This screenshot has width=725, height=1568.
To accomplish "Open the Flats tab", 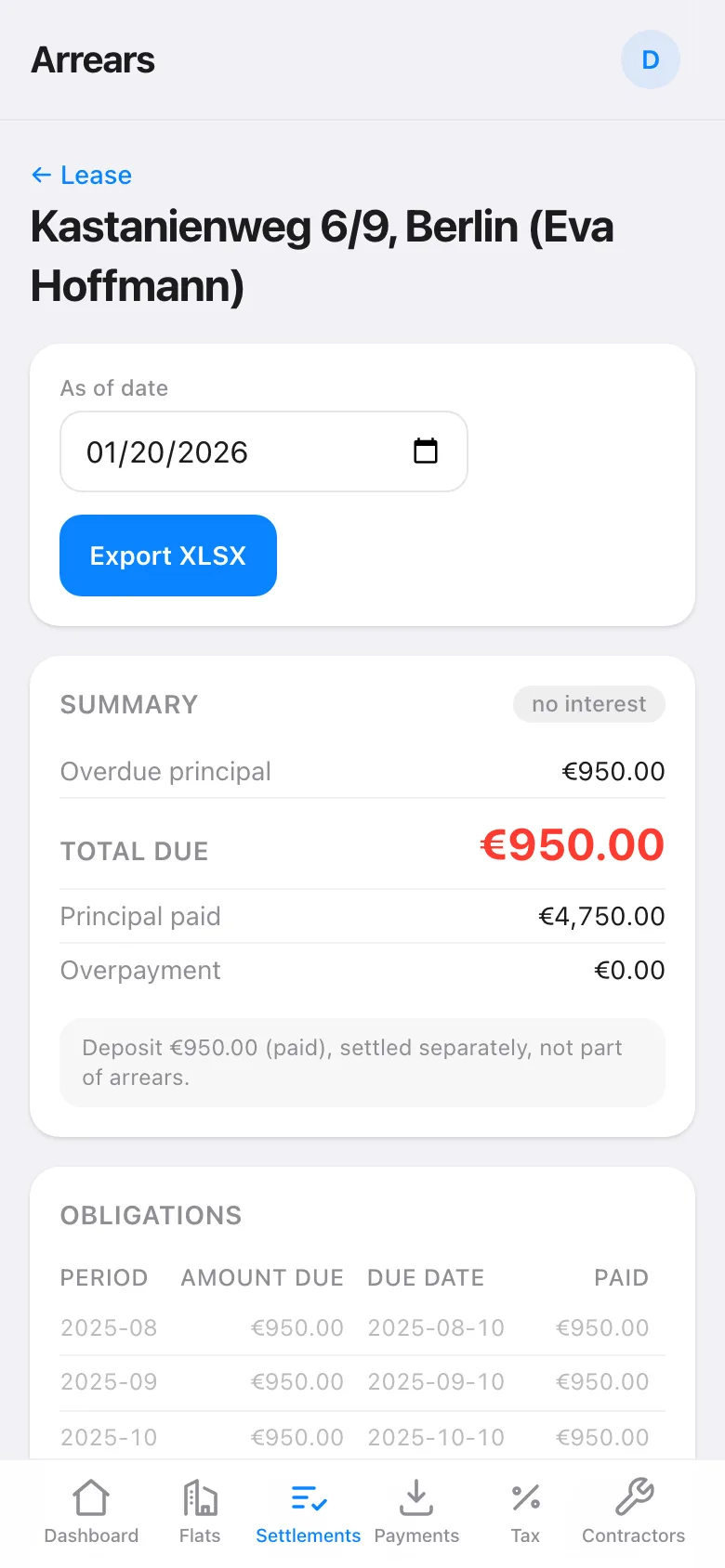I will tap(200, 1512).
